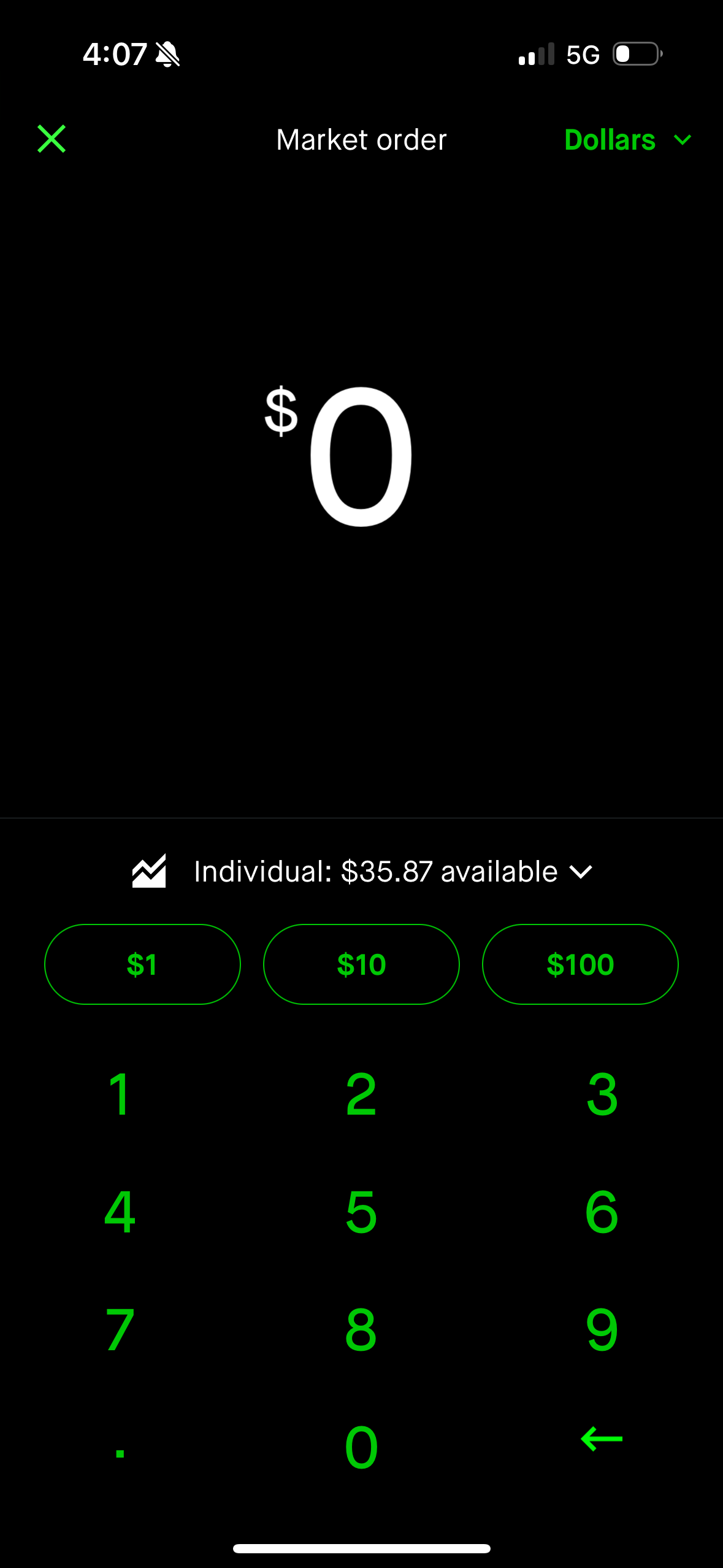Viewport: 723px width, 1568px height.
Task: Tap the Market order title
Action: coord(361,139)
